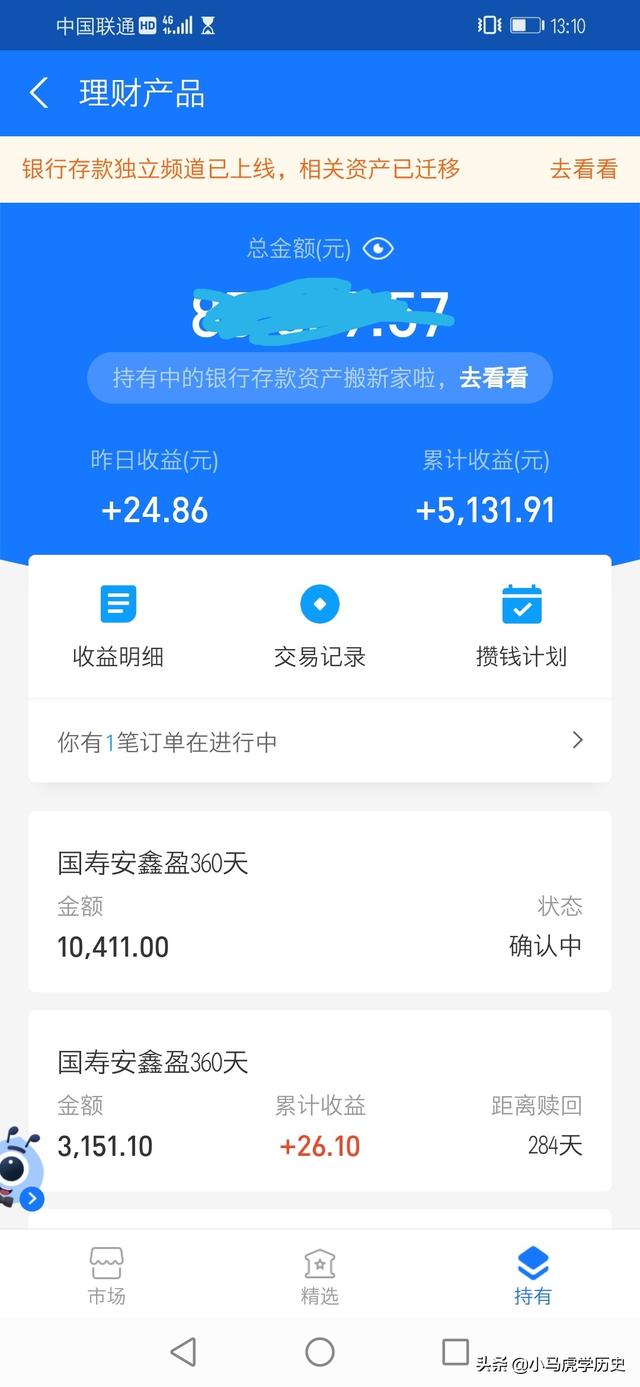The image size is (640, 1387).
Task: Tap the system home button
Action: tap(320, 1352)
